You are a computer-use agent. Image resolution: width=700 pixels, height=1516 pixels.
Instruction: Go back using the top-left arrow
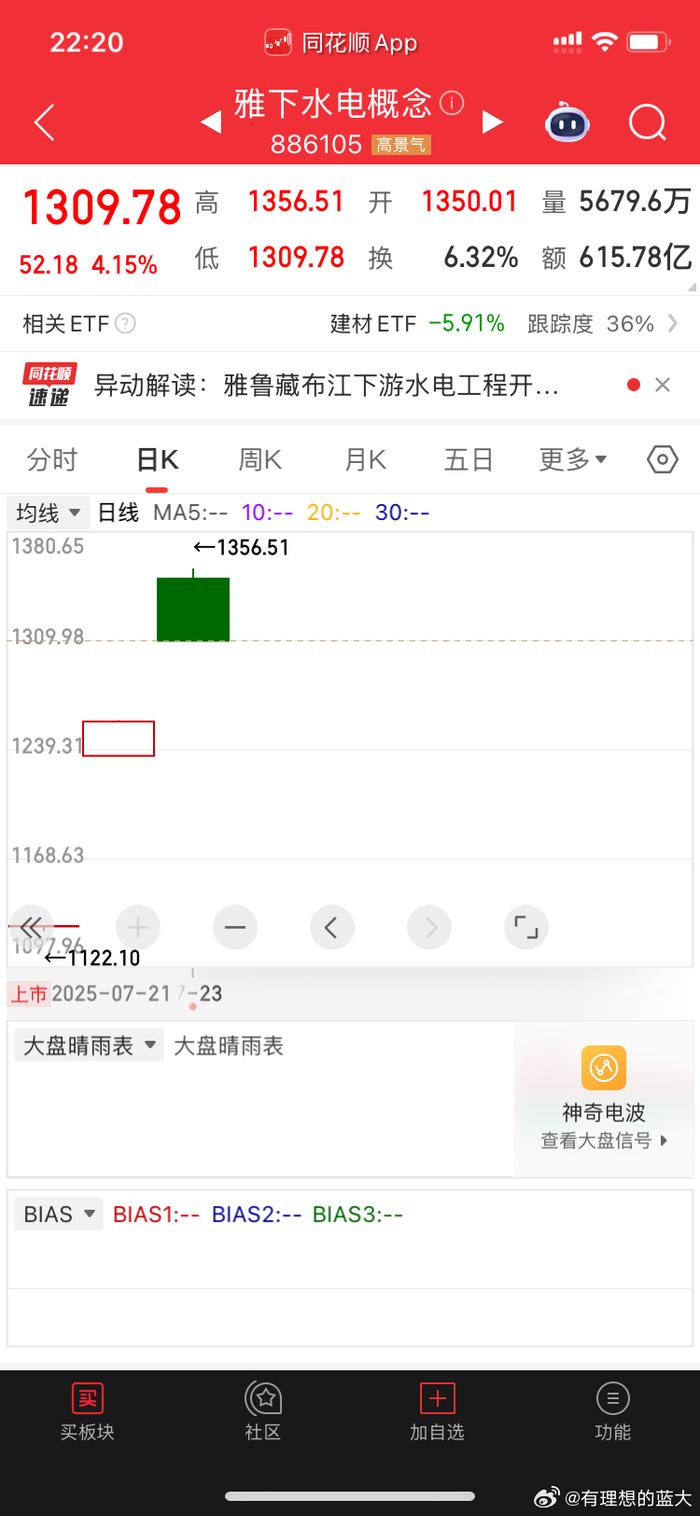click(44, 123)
